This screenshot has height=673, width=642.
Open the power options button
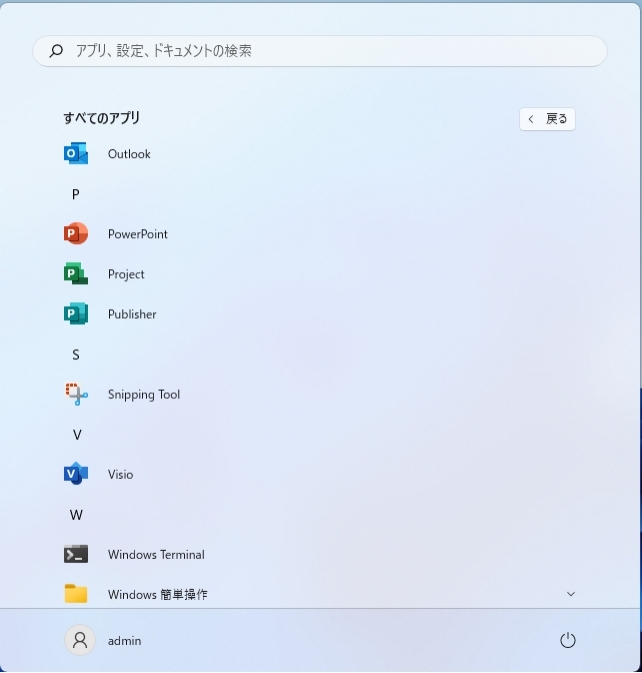coord(568,640)
